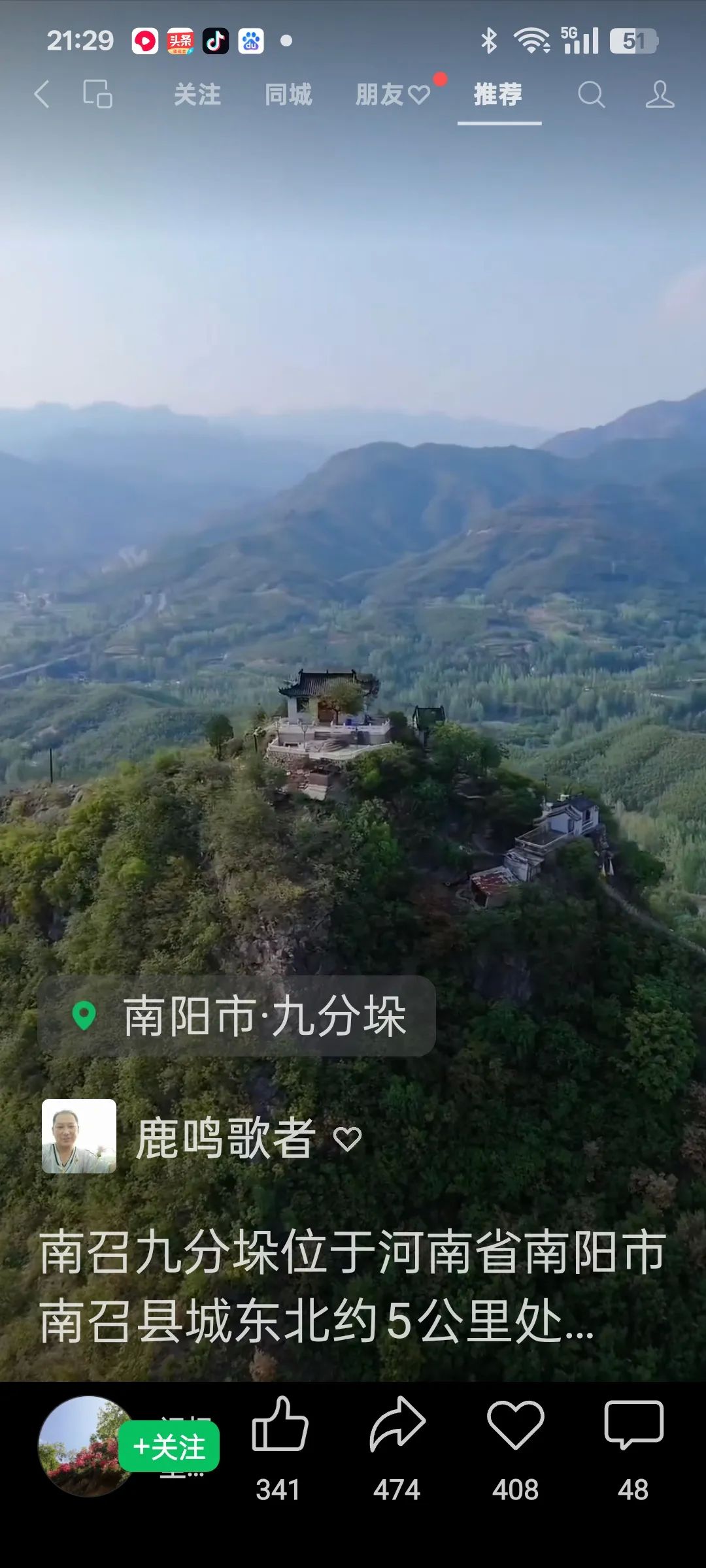Image resolution: width=706 pixels, height=1568 pixels.
Task: Switch to the 关注 tab
Action: (x=197, y=95)
